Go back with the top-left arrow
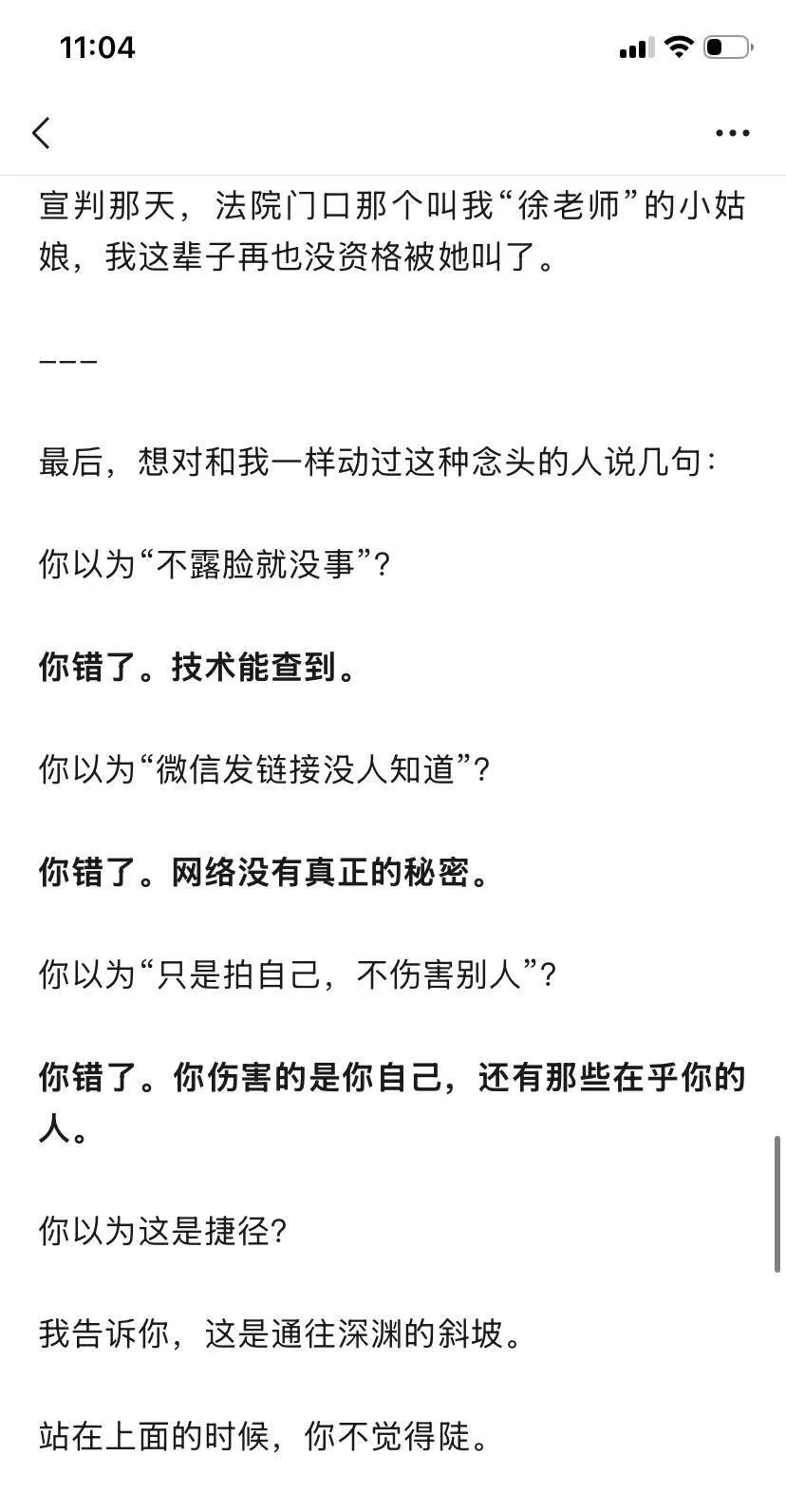 (41, 133)
